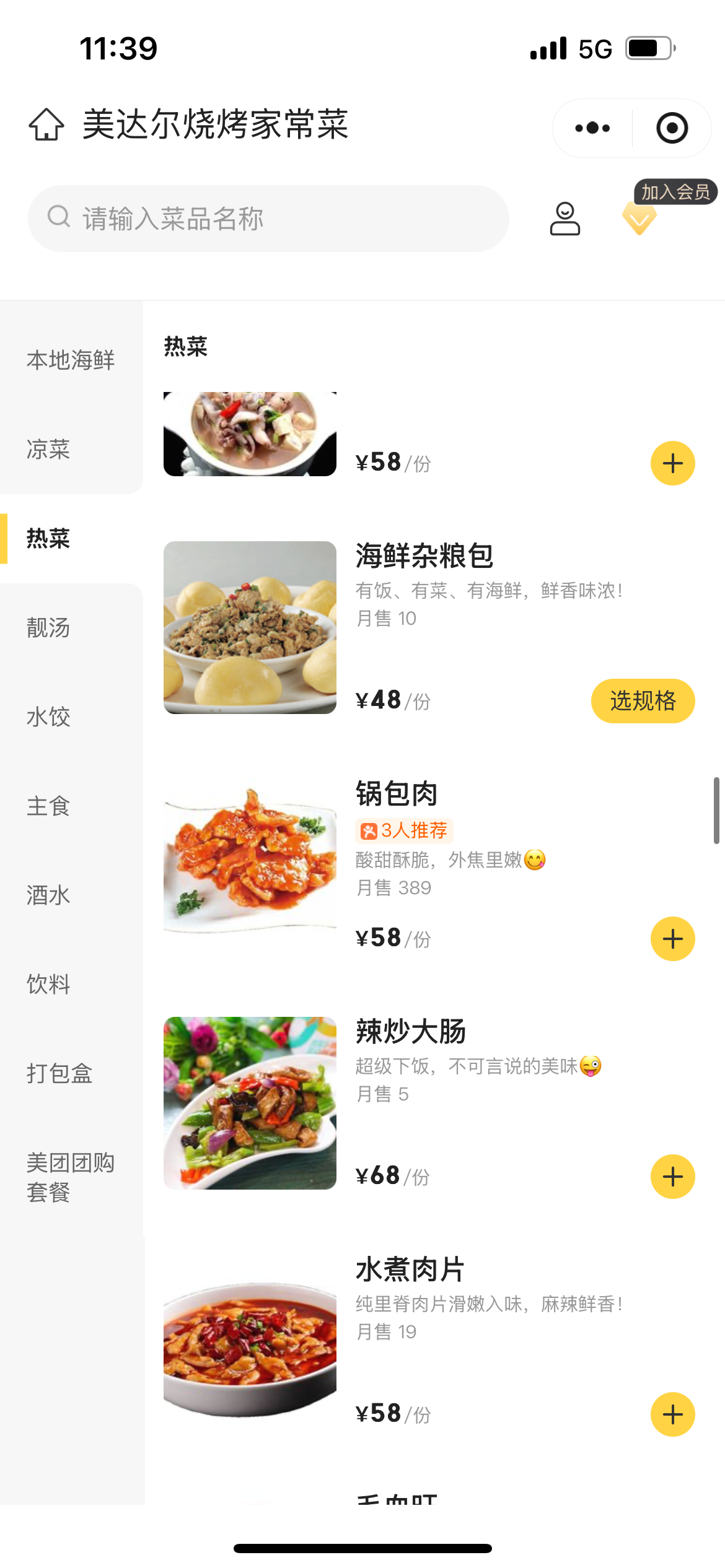Switch to the 靓汤 category
The height and width of the screenshot is (1568, 725).
[48, 627]
